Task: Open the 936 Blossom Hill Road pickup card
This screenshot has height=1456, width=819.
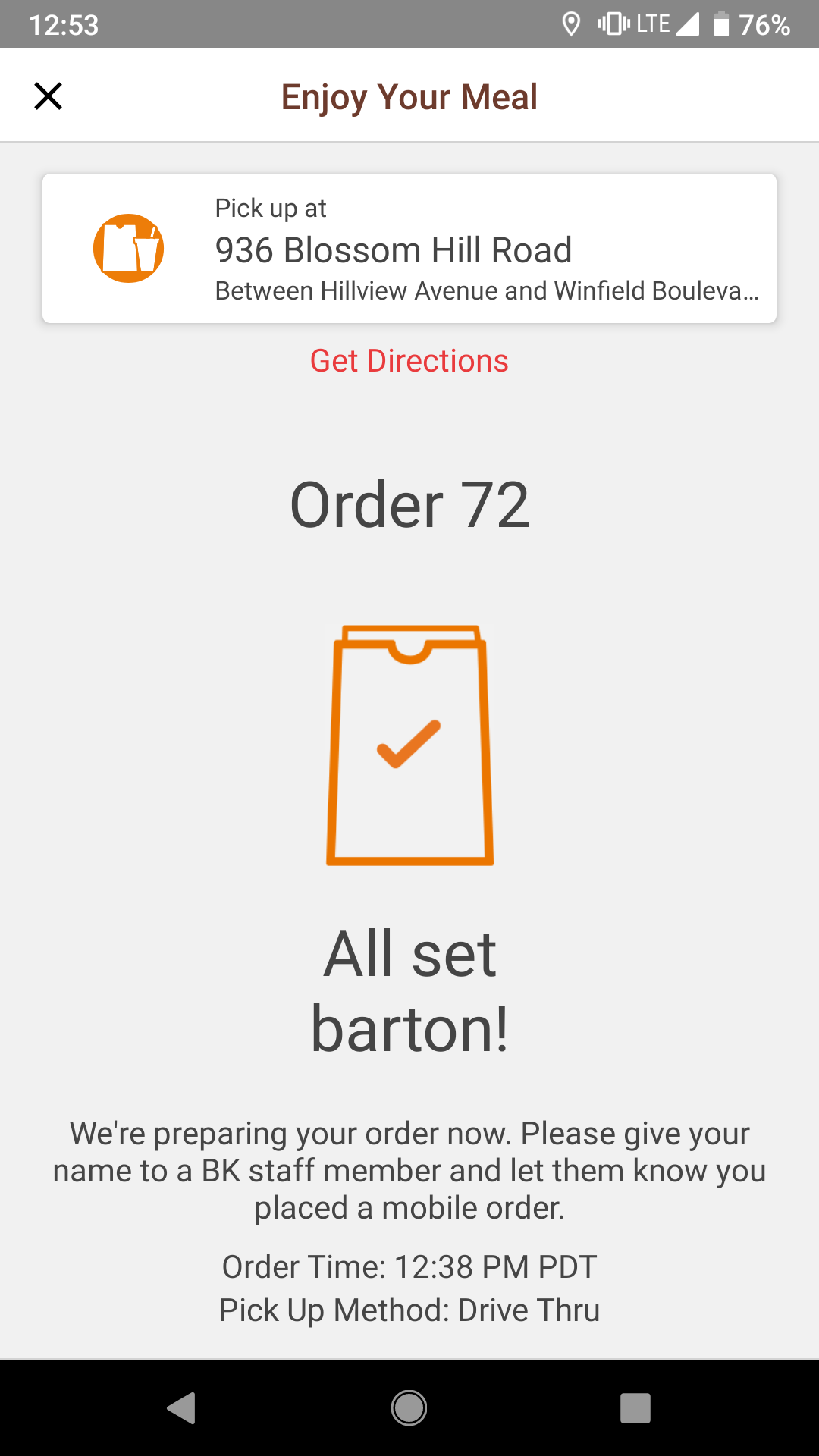Action: click(x=409, y=249)
